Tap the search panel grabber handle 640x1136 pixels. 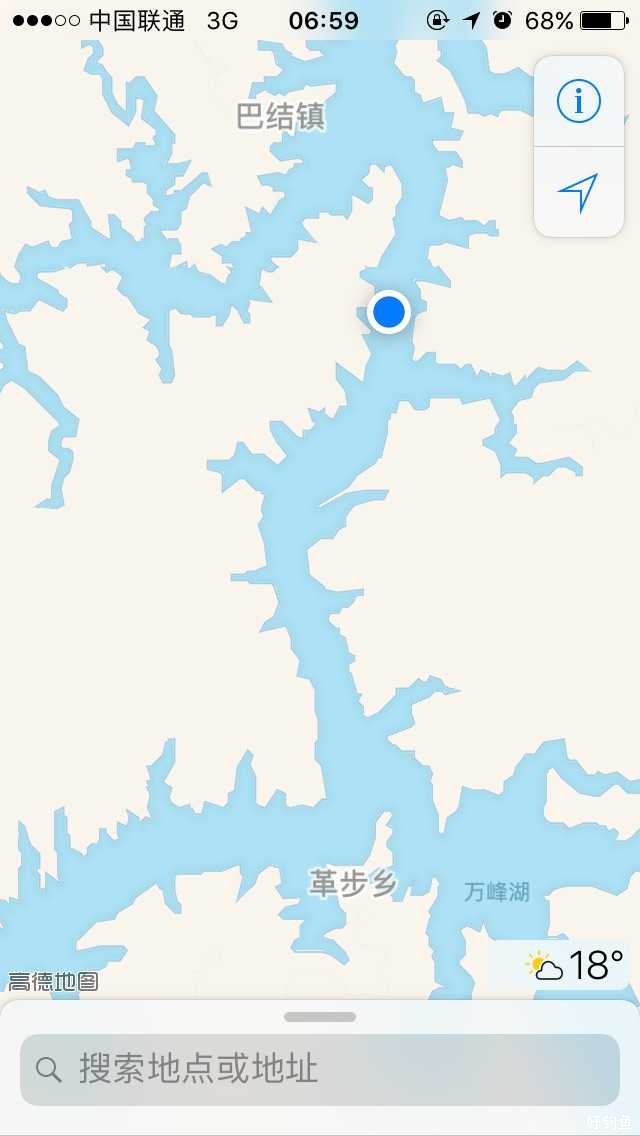pos(320,1017)
